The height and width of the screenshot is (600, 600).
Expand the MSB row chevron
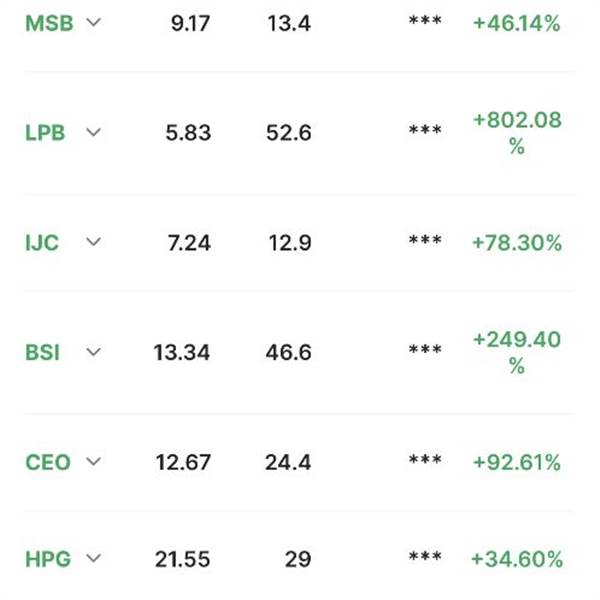click(x=93, y=23)
